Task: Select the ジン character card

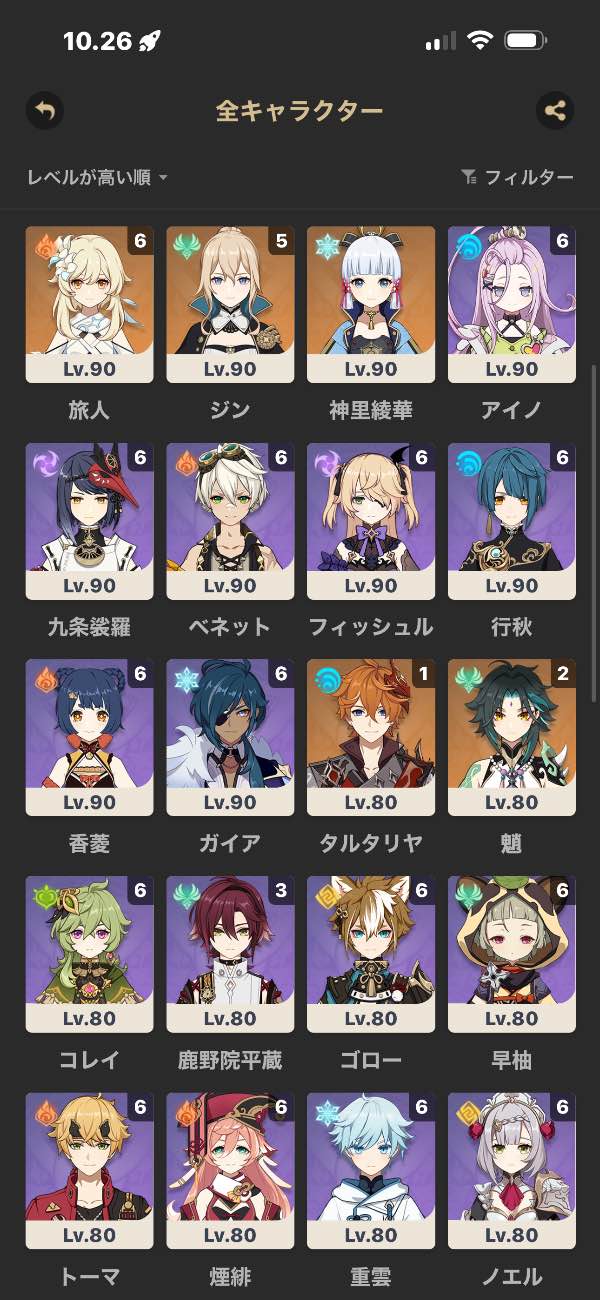Action: coord(230,304)
